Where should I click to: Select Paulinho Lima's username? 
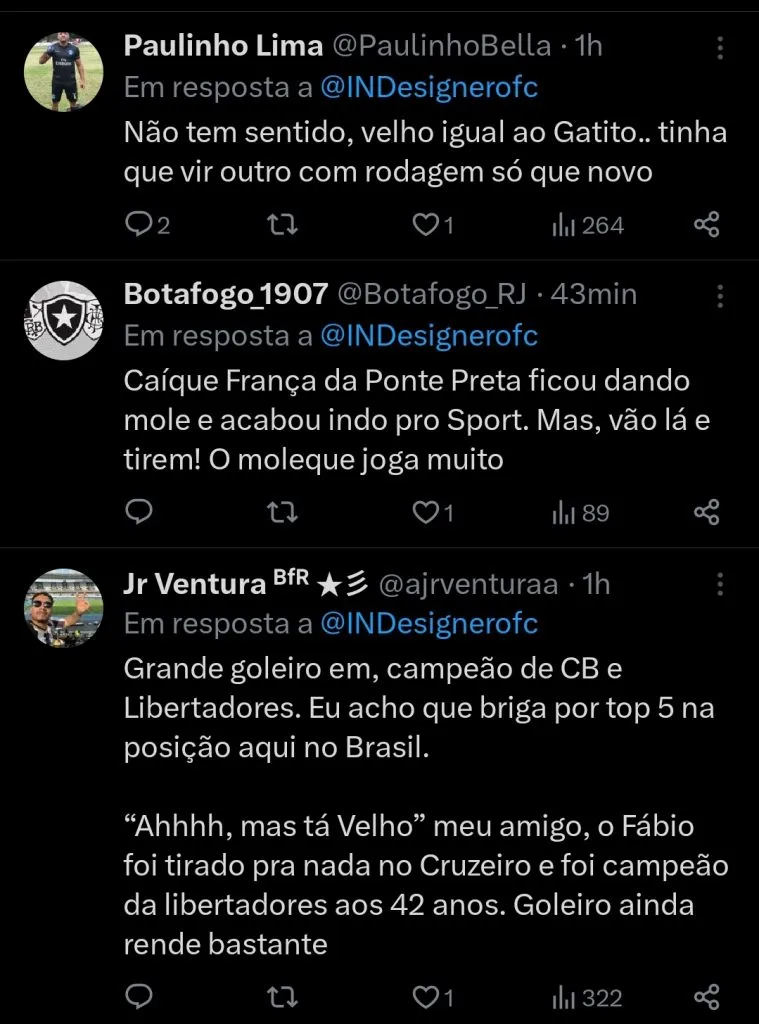(x=223, y=45)
